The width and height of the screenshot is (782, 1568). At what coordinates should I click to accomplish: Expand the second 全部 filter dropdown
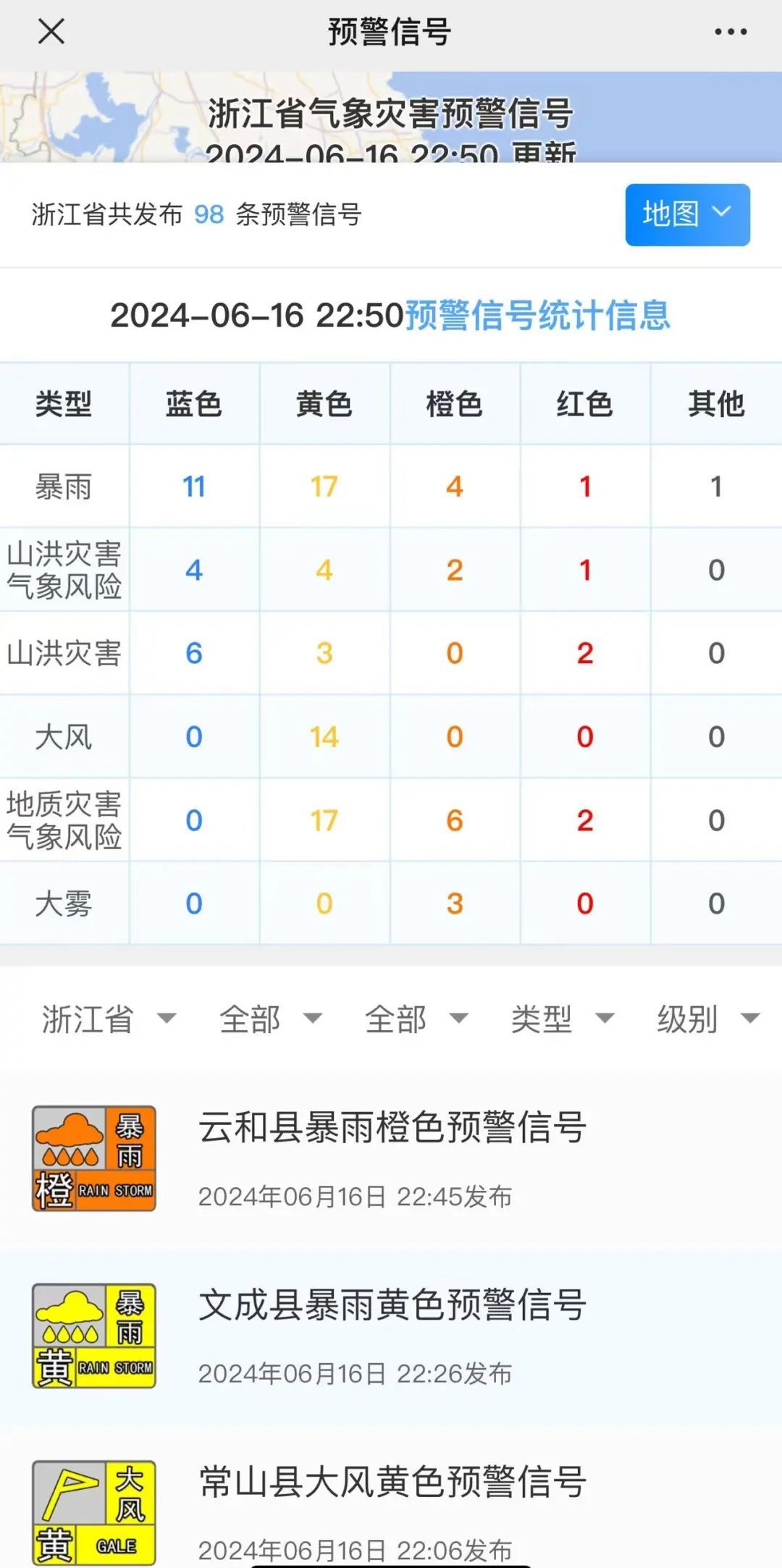416,1019
